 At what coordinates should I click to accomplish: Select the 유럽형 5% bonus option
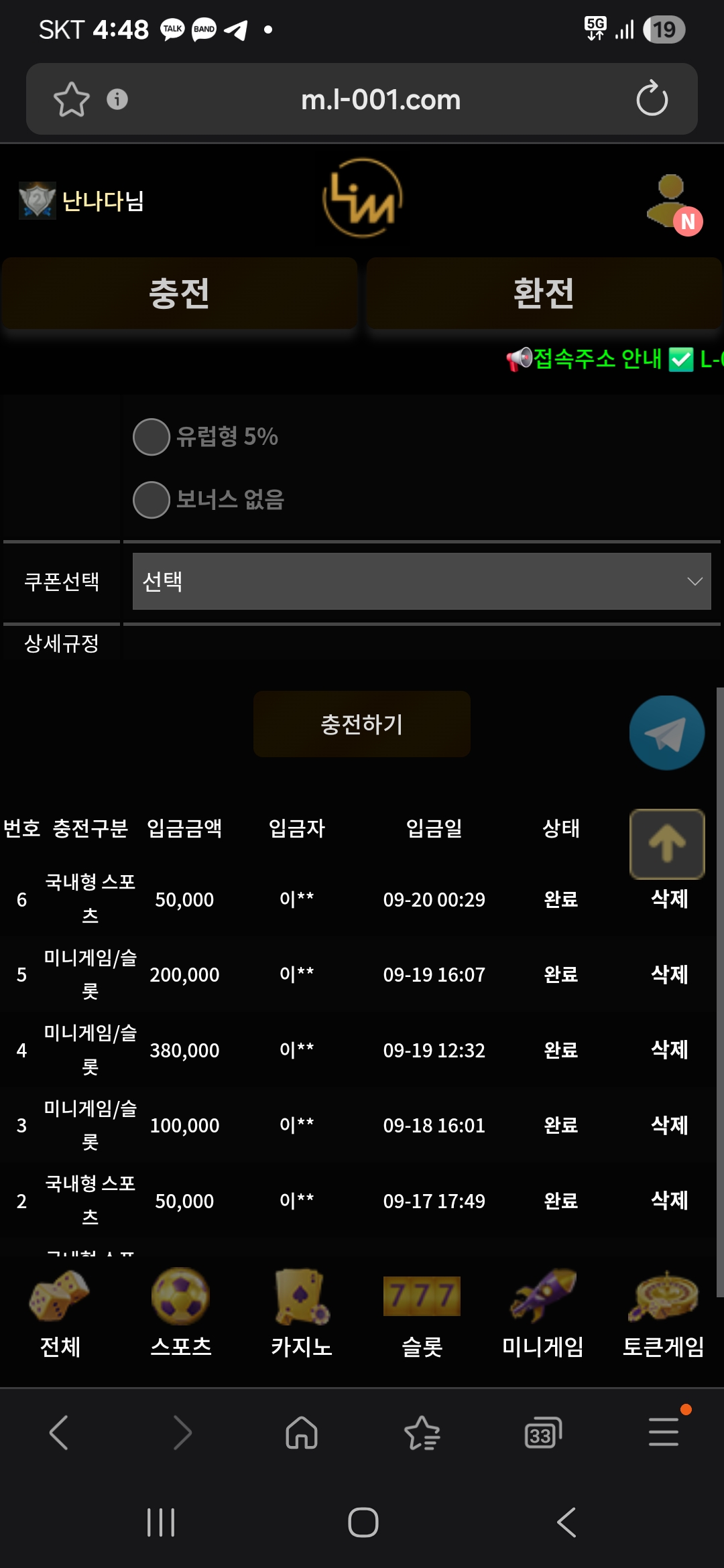(152, 437)
